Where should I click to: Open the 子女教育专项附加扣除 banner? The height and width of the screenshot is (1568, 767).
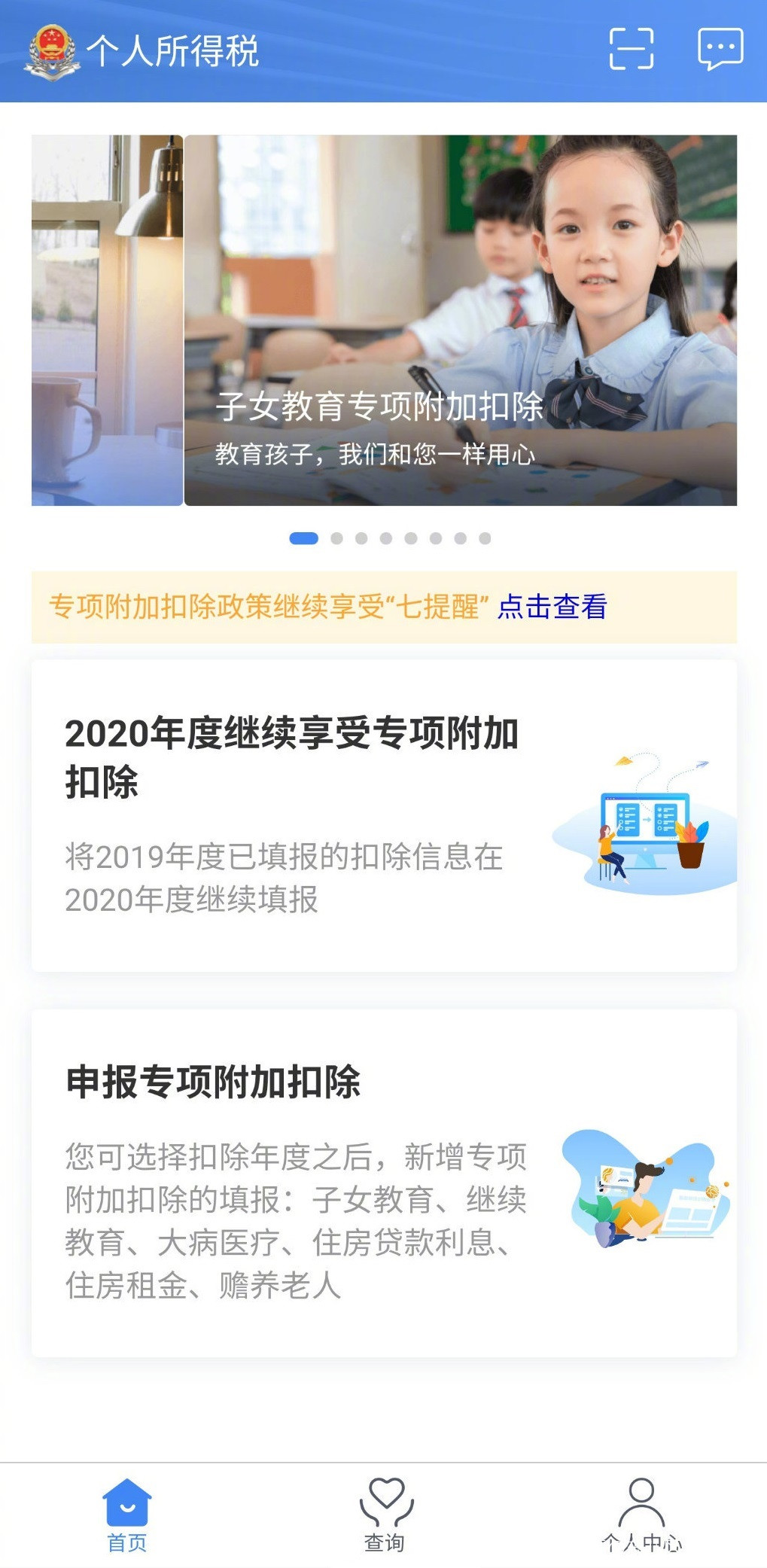pyautogui.click(x=460, y=320)
